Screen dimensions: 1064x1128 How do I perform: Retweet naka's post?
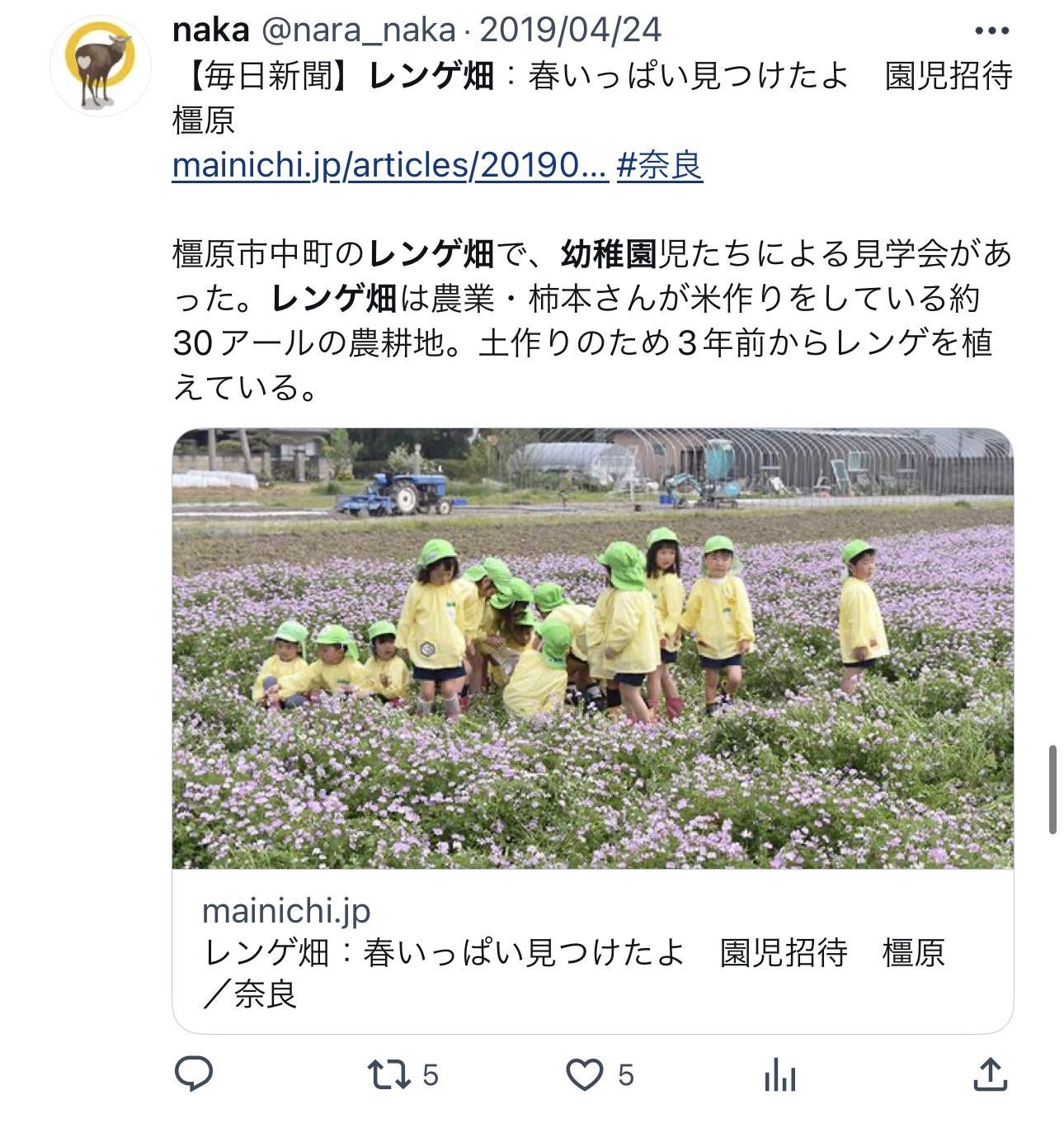388,1074
